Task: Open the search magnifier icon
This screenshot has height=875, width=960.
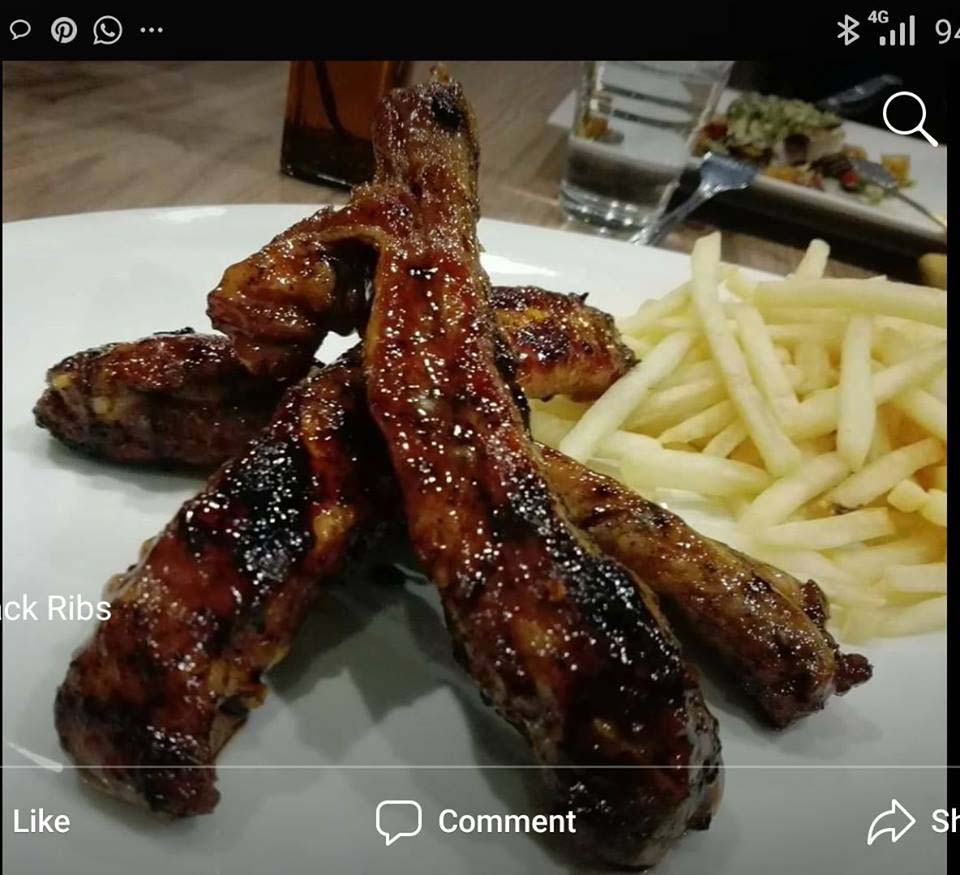Action: point(908,118)
